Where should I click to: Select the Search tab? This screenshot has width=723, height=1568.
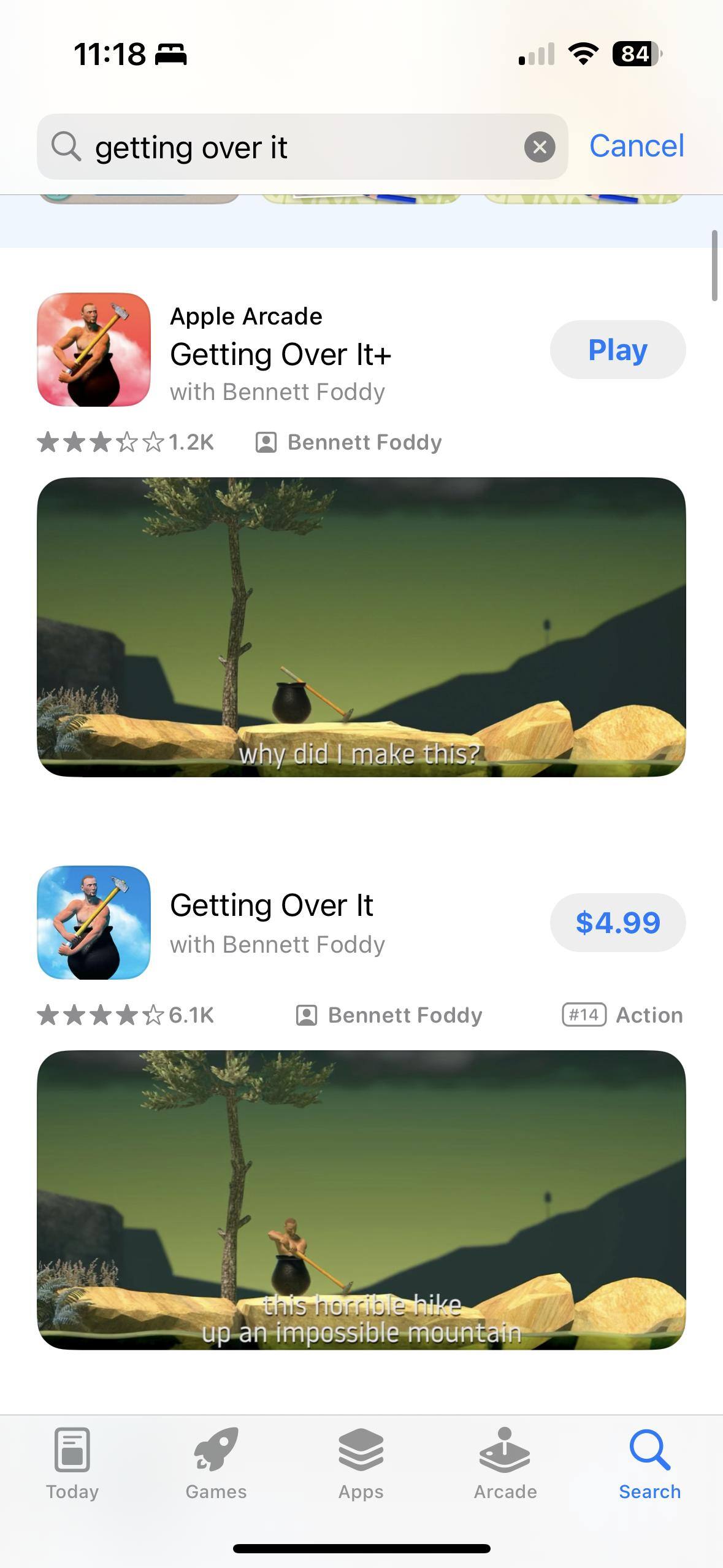coord(649,1464)
